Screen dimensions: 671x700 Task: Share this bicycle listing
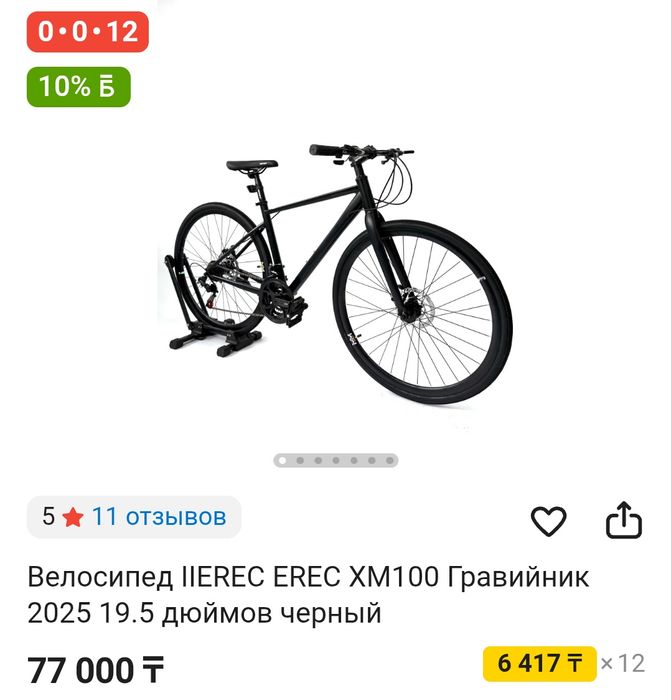pyautogui.click(x=623, y=520)
